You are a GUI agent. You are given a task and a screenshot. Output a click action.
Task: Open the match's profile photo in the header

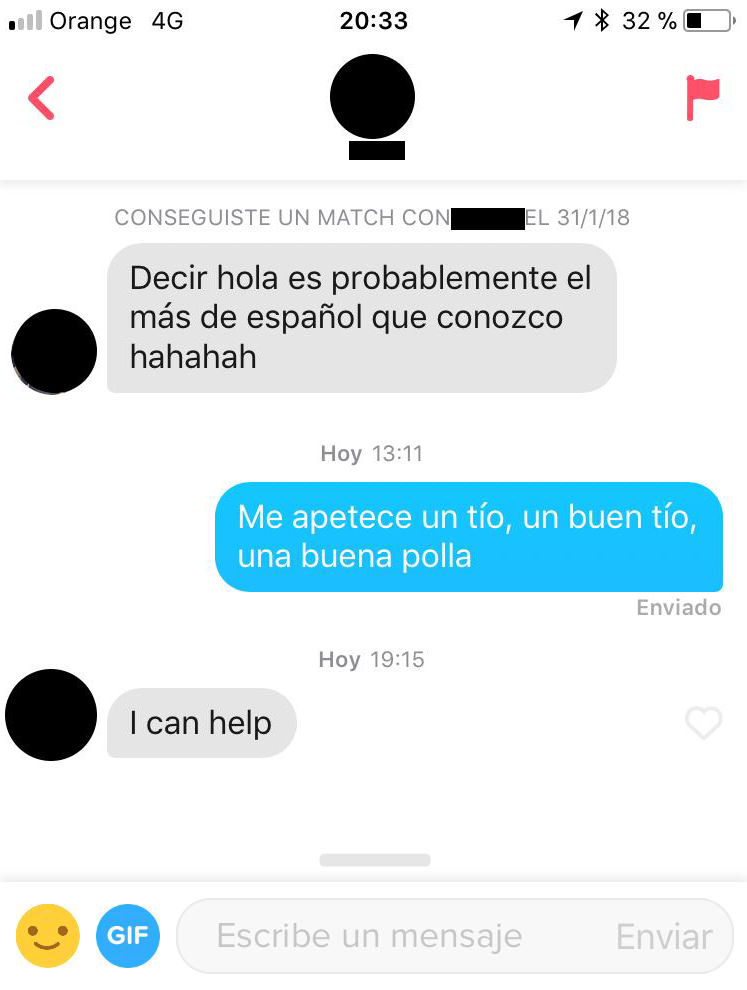tap(372, 98)
